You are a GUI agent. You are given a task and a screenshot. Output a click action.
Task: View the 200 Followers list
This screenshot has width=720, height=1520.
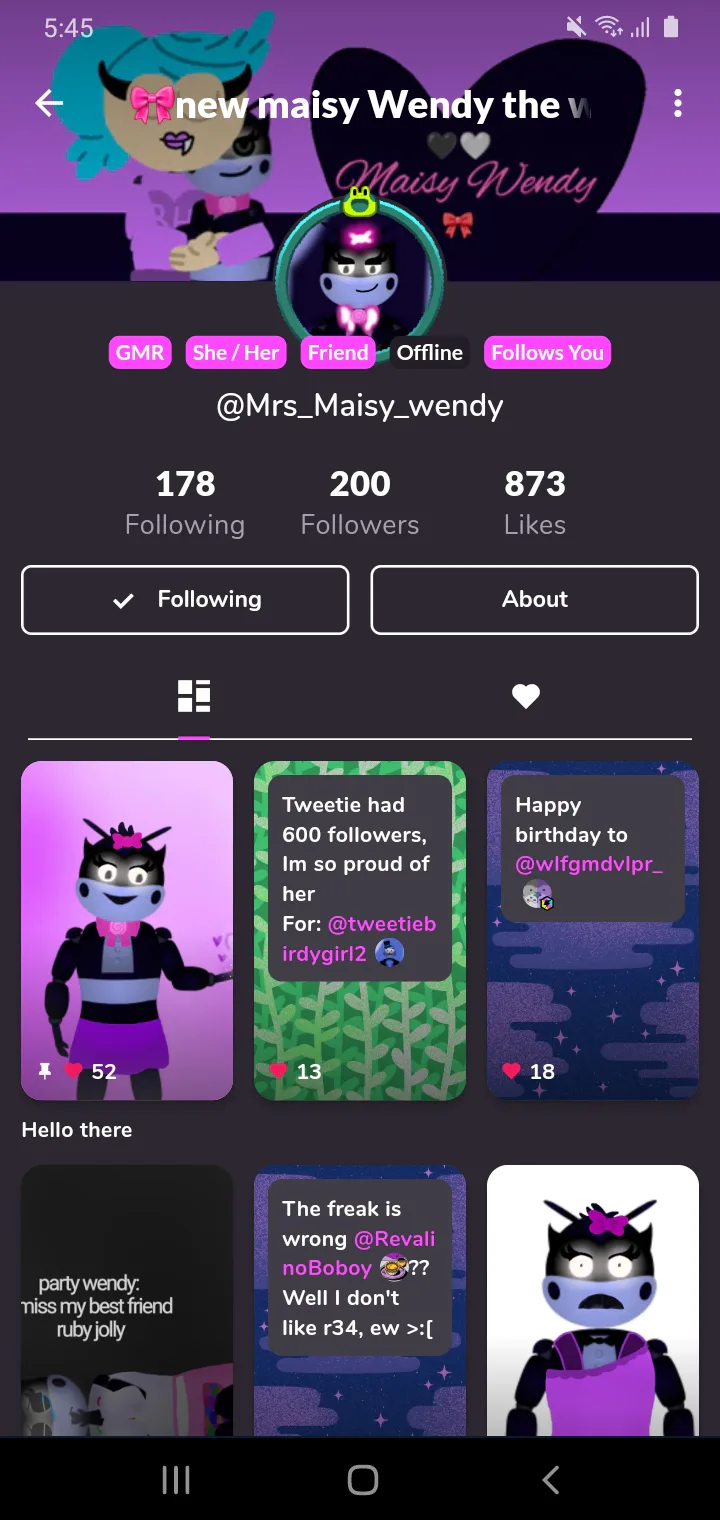click(360, 503)
